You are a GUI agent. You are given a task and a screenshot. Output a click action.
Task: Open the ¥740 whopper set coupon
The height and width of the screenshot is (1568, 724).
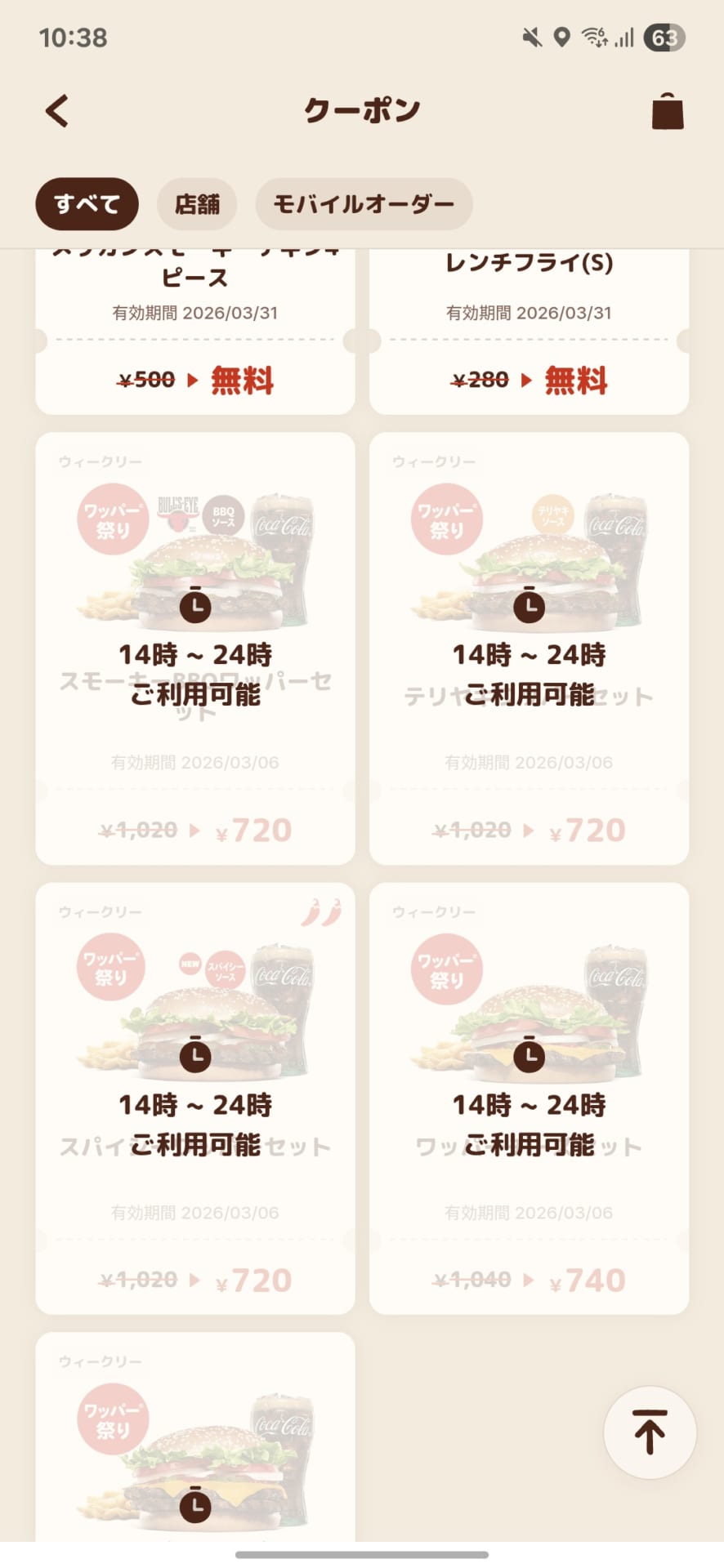coord(529,1098)
